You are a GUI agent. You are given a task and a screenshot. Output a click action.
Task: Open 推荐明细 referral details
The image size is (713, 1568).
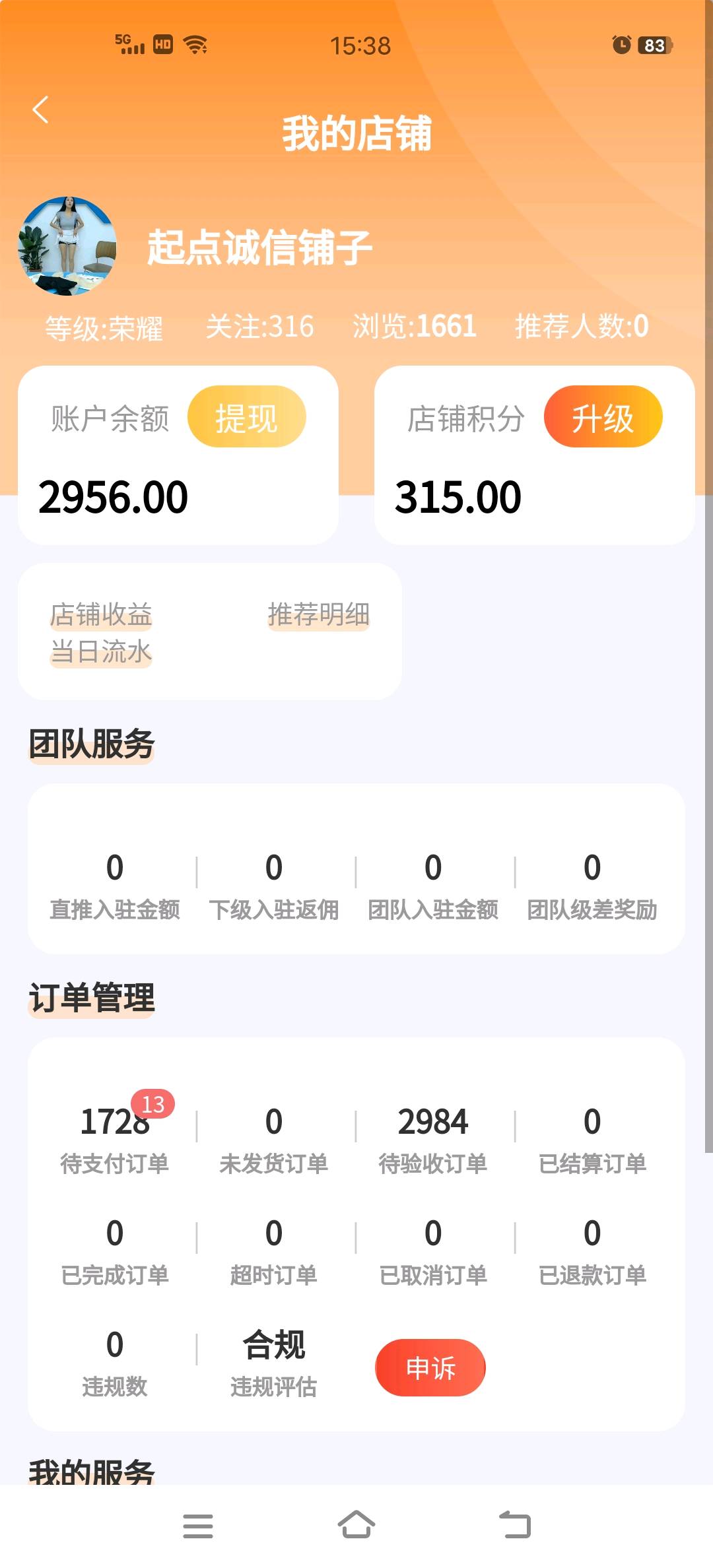pyautogui.click(x=318, y=614)
